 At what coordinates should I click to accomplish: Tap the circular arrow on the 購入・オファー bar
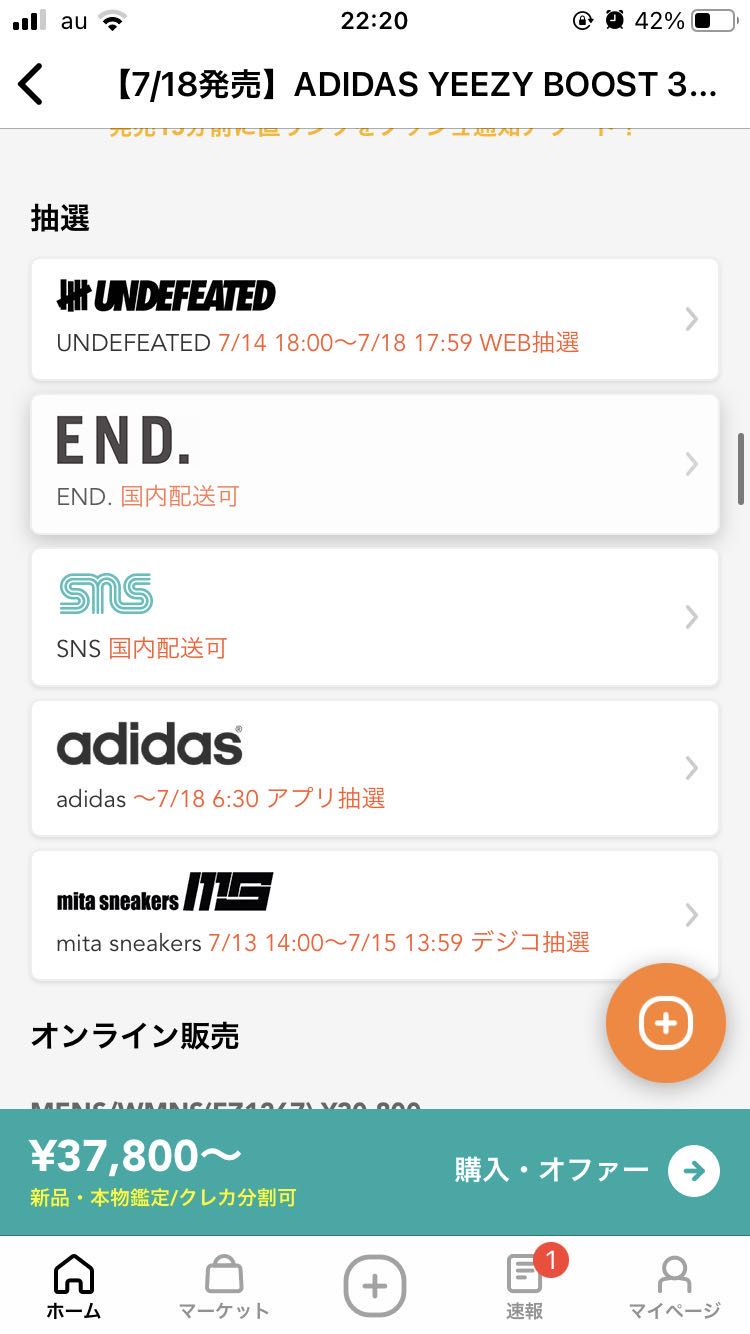pos(693,1170)
